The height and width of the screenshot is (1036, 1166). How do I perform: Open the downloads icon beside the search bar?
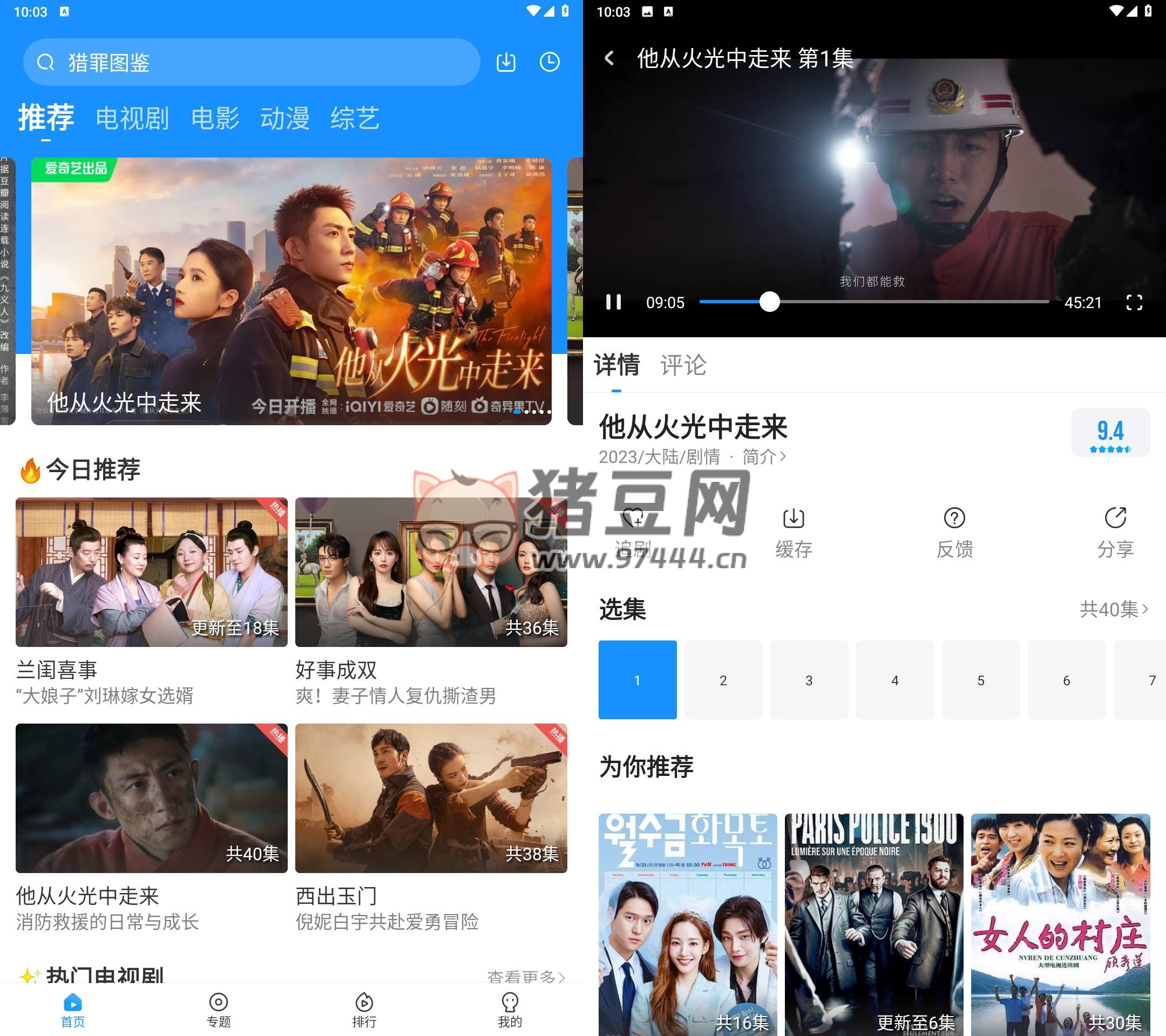tap(505, 62)
